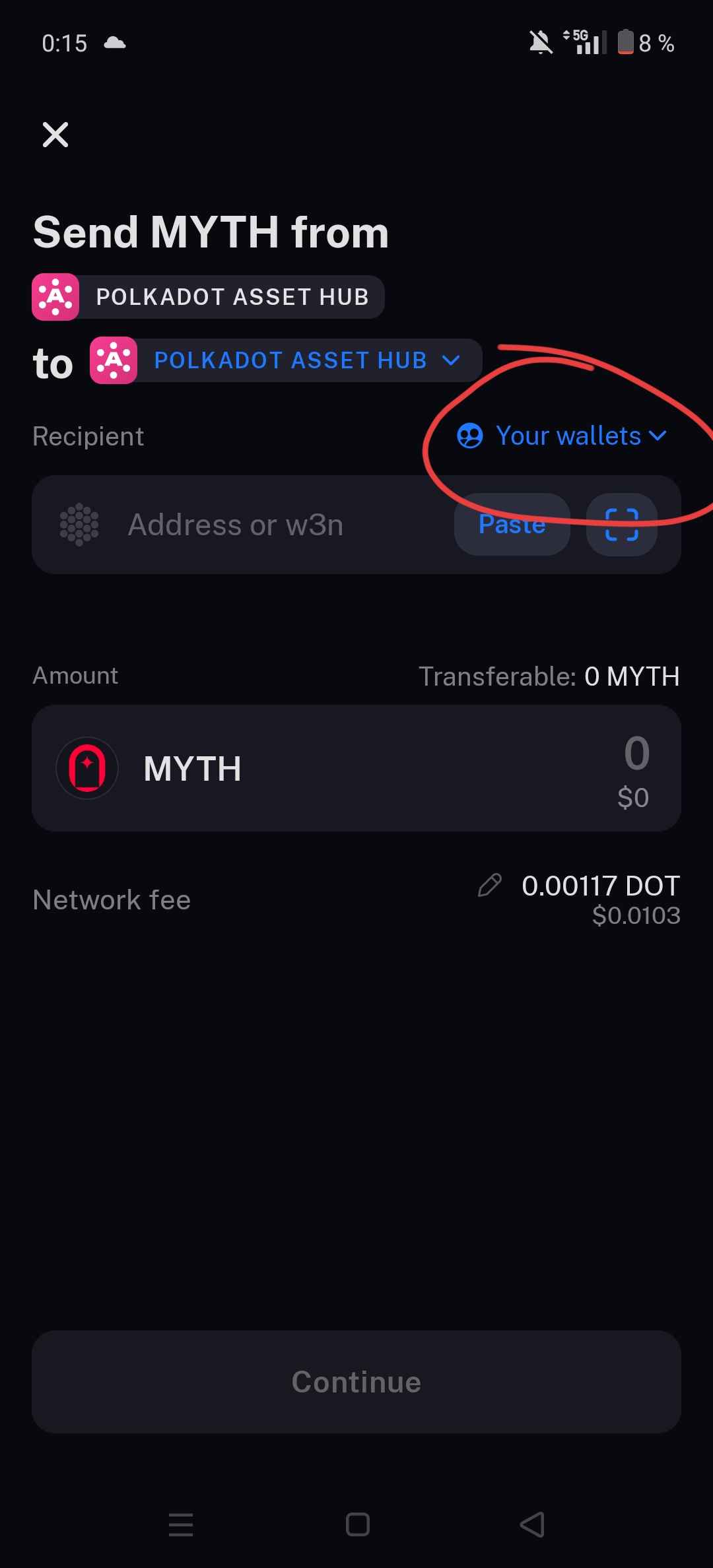Viewport: 713px width, 1568px height.
Task: Paste the recipient address
Action: pos(512,525)
